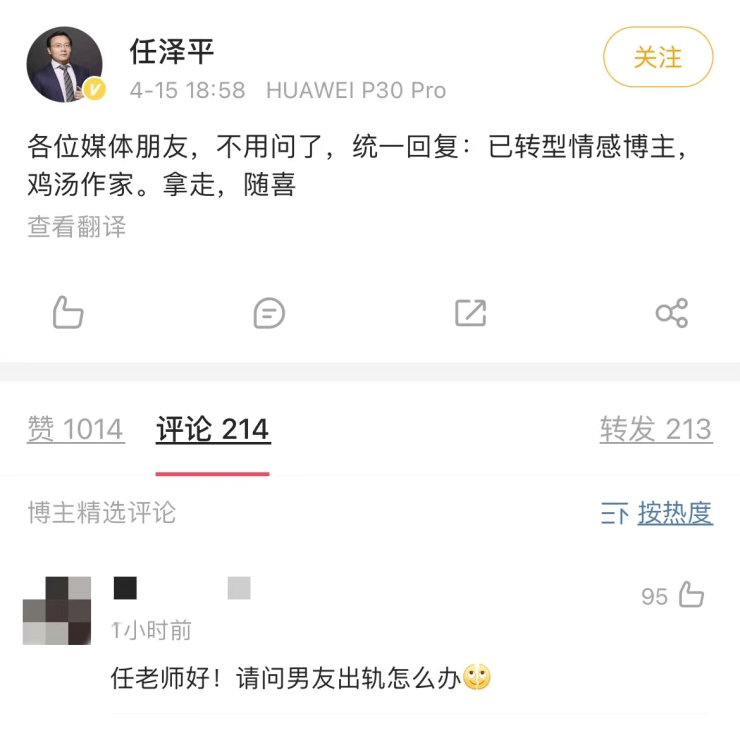The height and width of the screenshot is (736, 740).
Task: Open the comment icon under the post
Action: pos(269,313)
